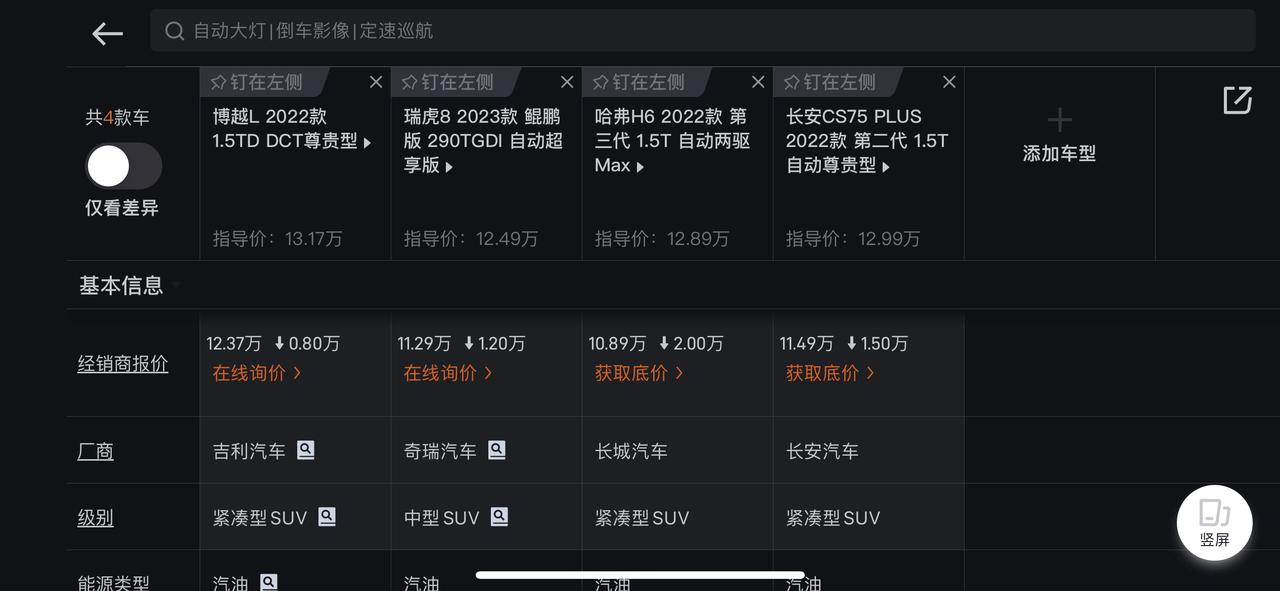Toggle the 仅看差异 switch
Image resolution: width=1280 pixels, height=591 pixels.
[x=123, y=166]
